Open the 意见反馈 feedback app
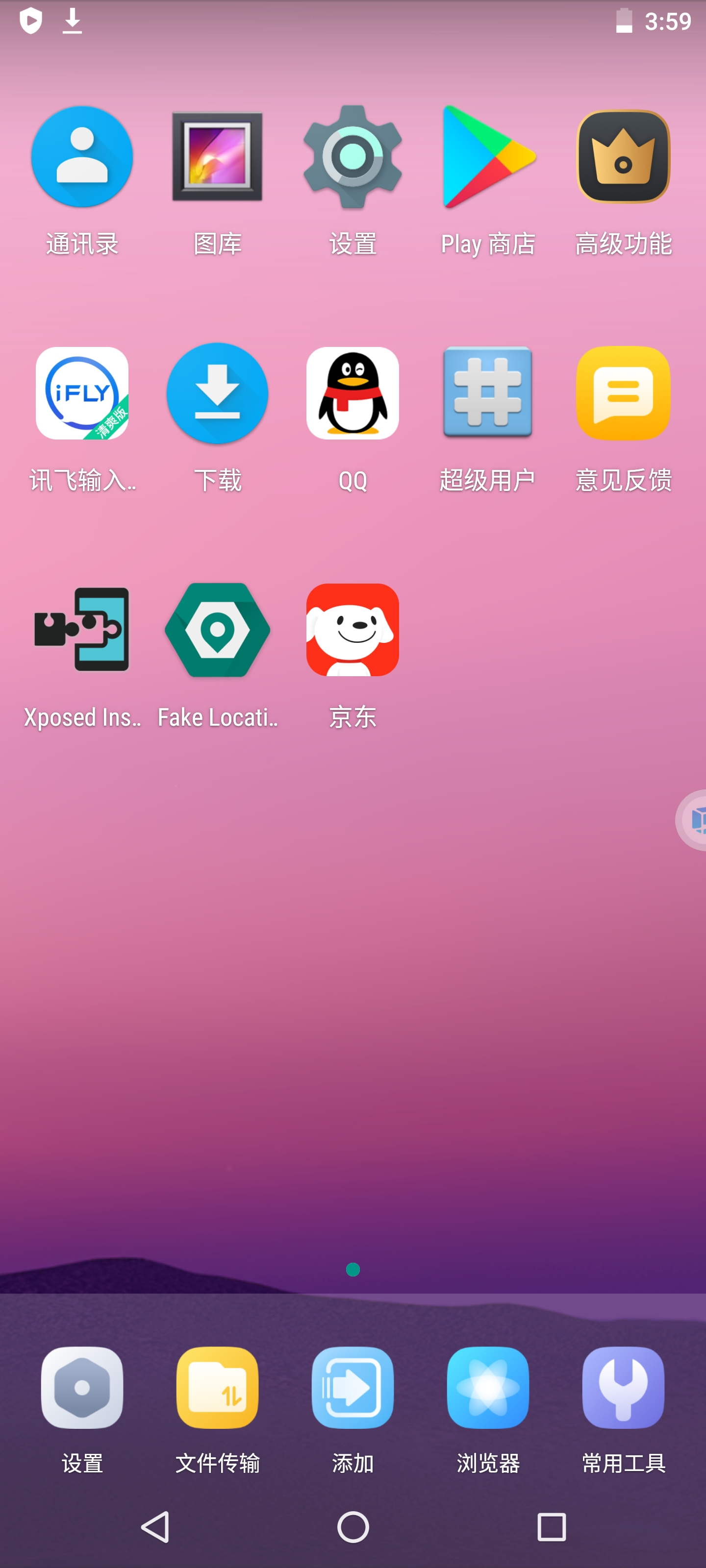706x1568 pixels. pos(623,393)
